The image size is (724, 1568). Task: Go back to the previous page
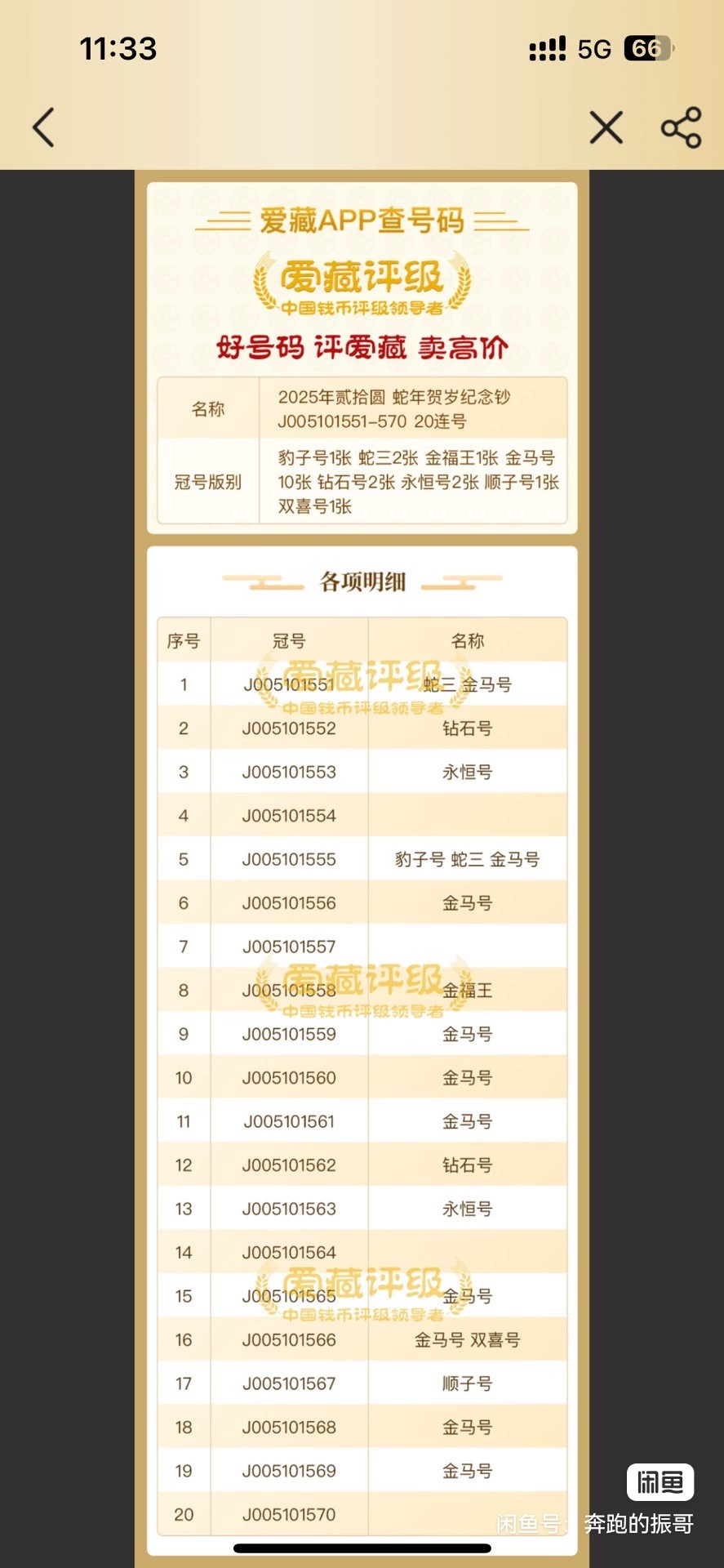pos(44,127)
